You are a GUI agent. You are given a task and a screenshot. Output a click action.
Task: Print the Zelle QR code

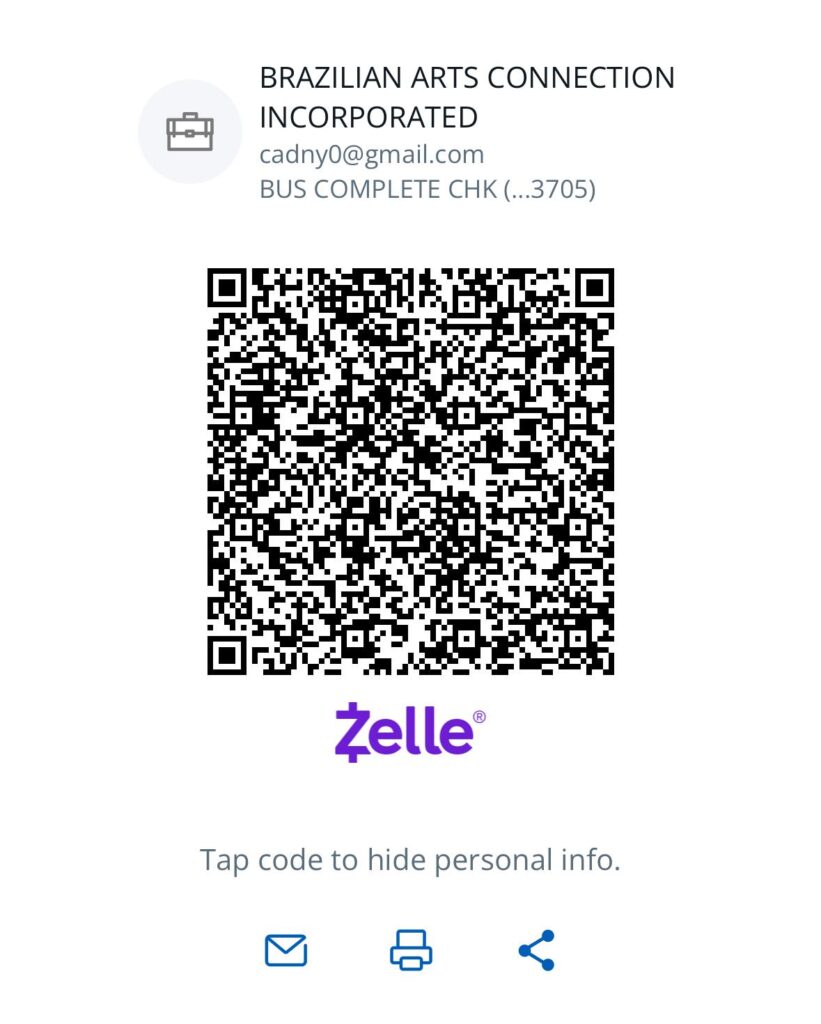[x=411, y=950]
